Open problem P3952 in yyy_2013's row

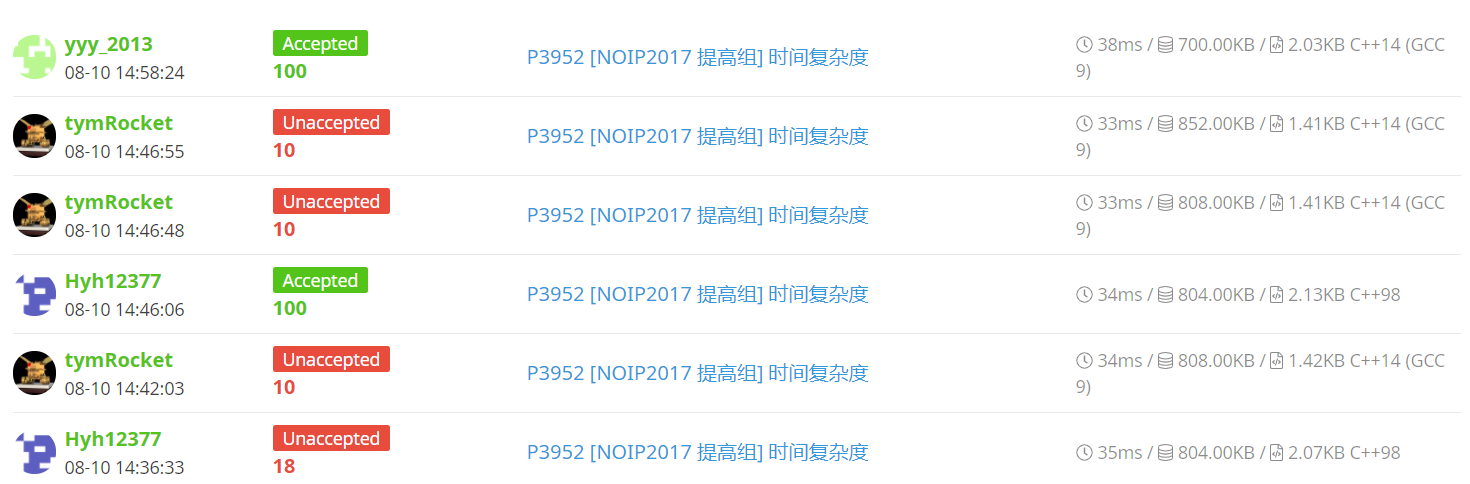(697, 57)
